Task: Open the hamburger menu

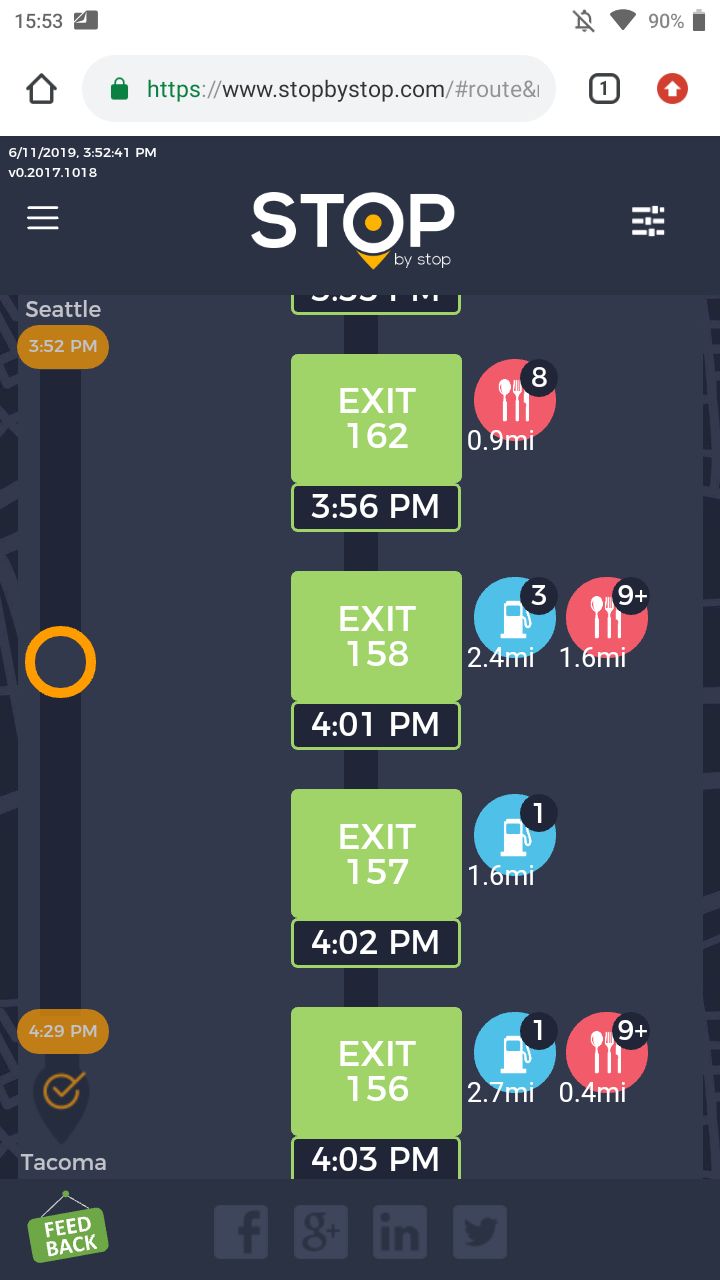Action: [43, 218]
